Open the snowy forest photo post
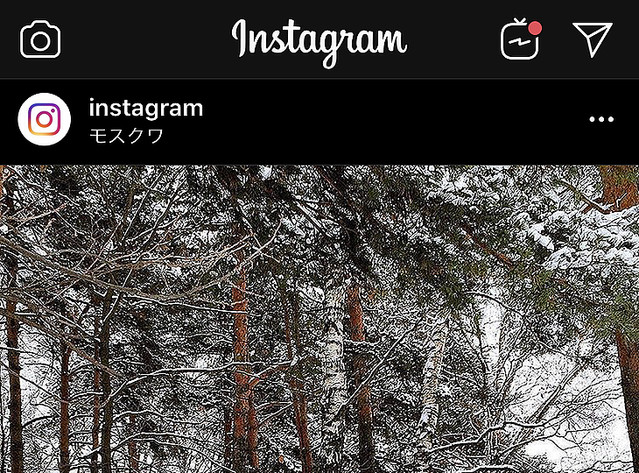 coord(320,320)
